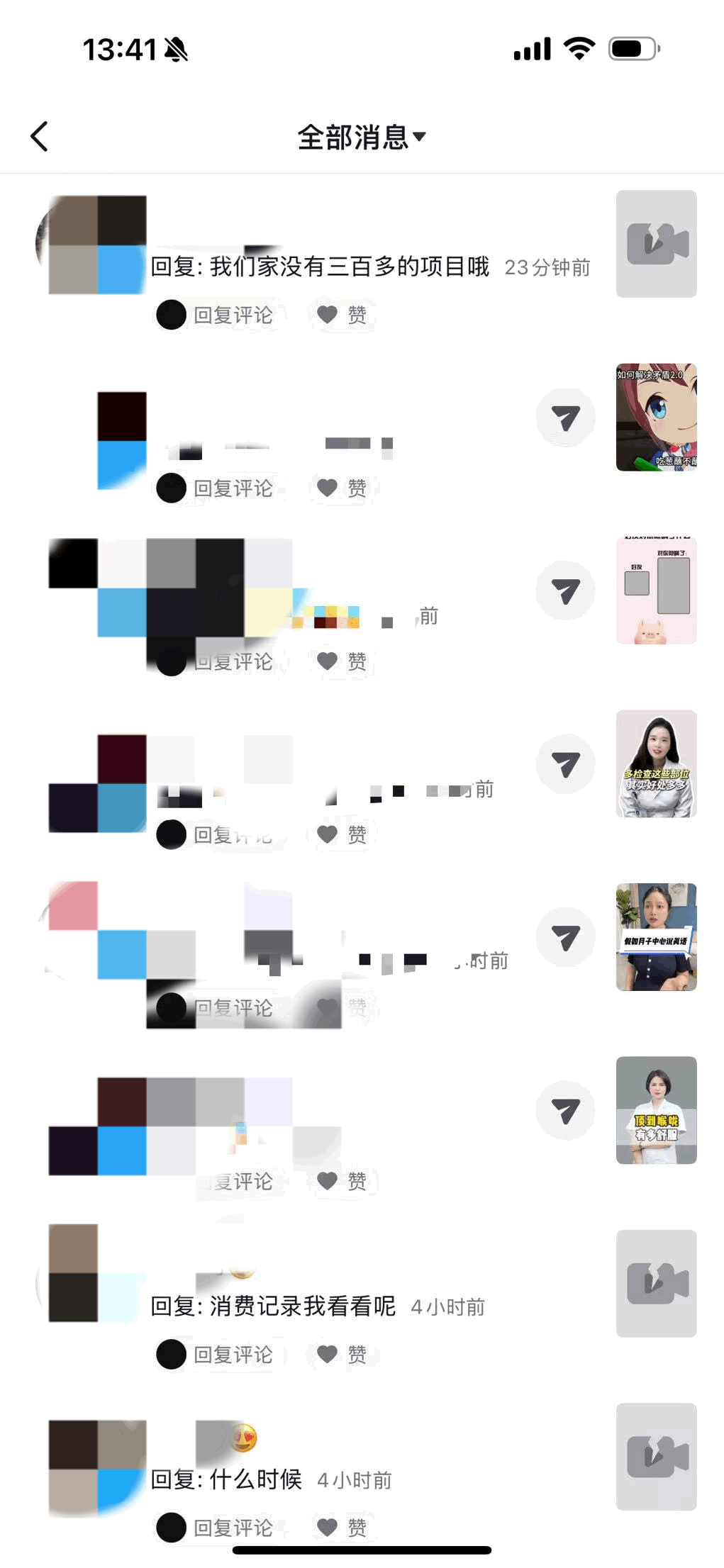Open the cartoon video thumbnail 如何解决矛盾2.0
Image resolution: width=724 pixels, height=1568 pixels.
[x=656, y=417]
